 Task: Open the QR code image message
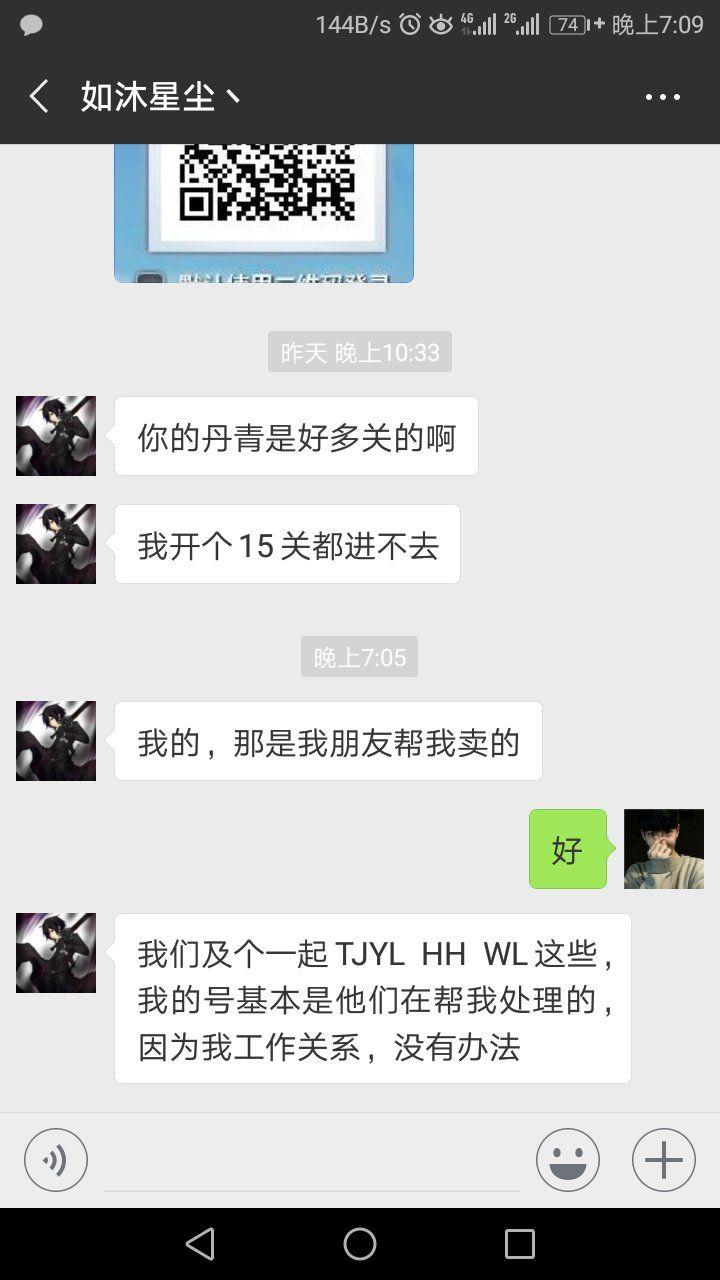click(264, 212)
